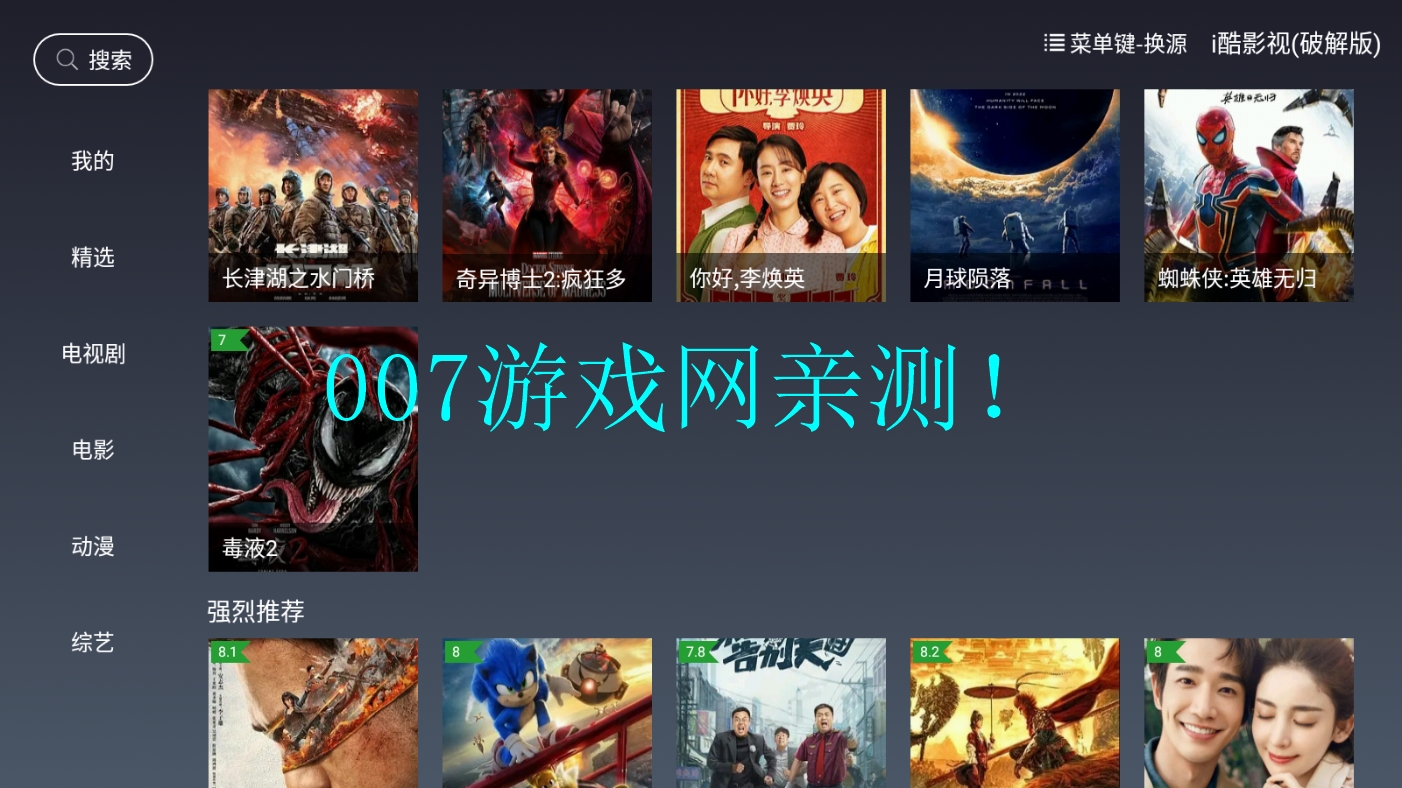
Task: Open the movie 你好,李焕英
Action: 781,195
